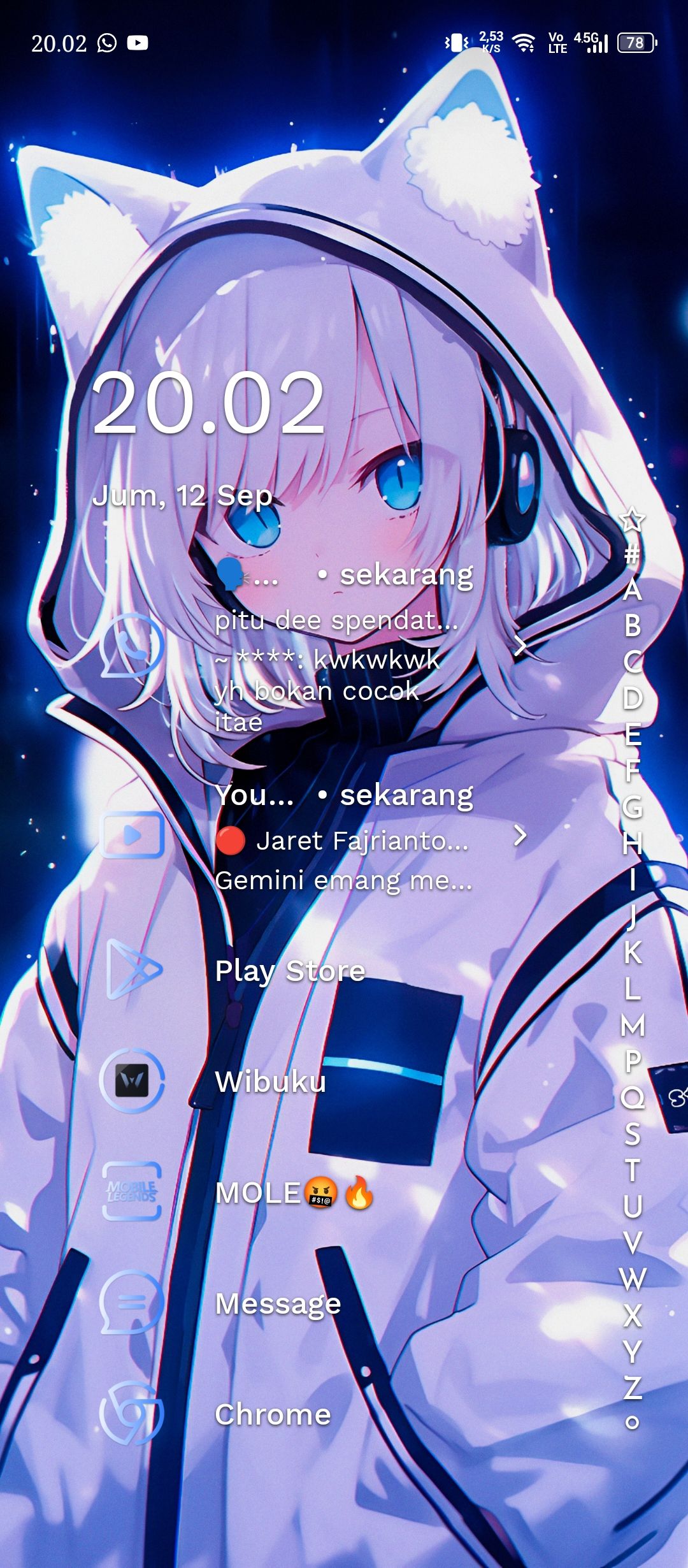
Task: Jump to letter S in the index
Action: (632, 1134)
